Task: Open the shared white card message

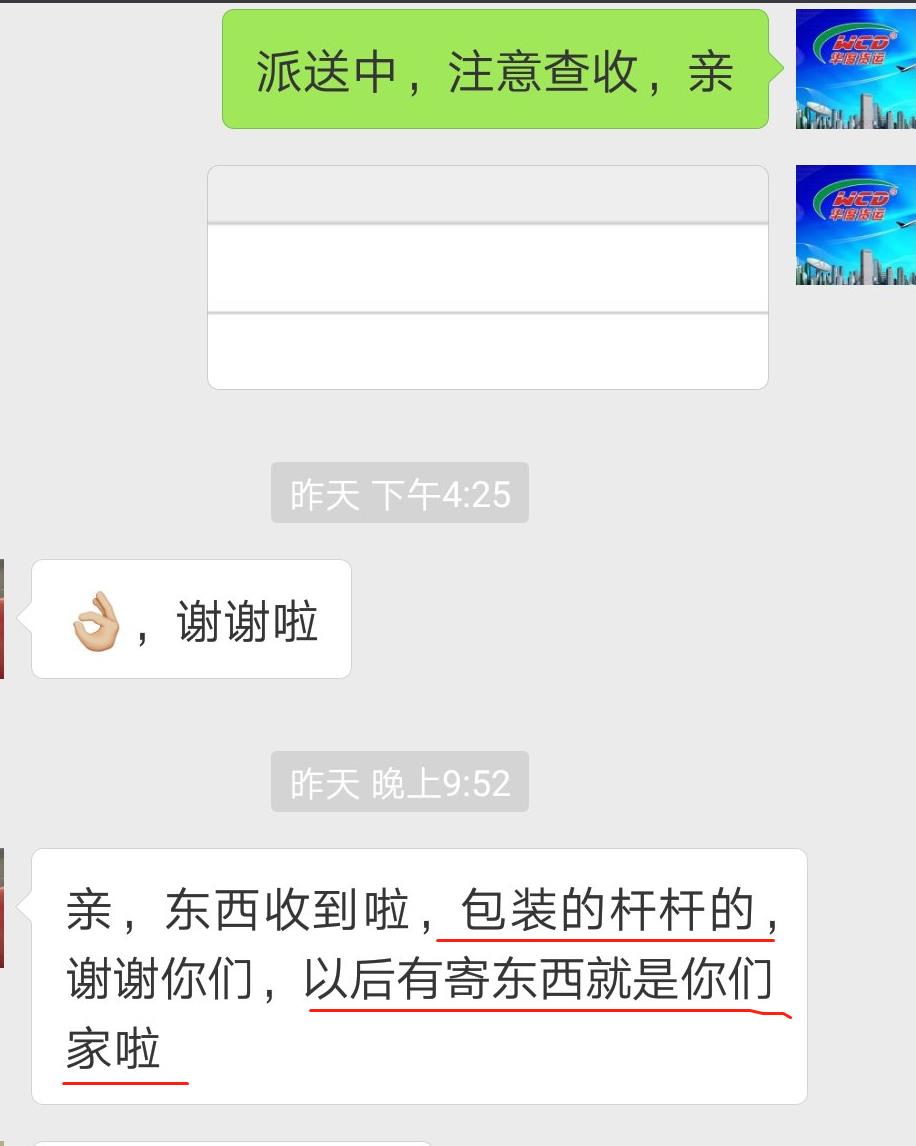Action: (x=487, y=277)
